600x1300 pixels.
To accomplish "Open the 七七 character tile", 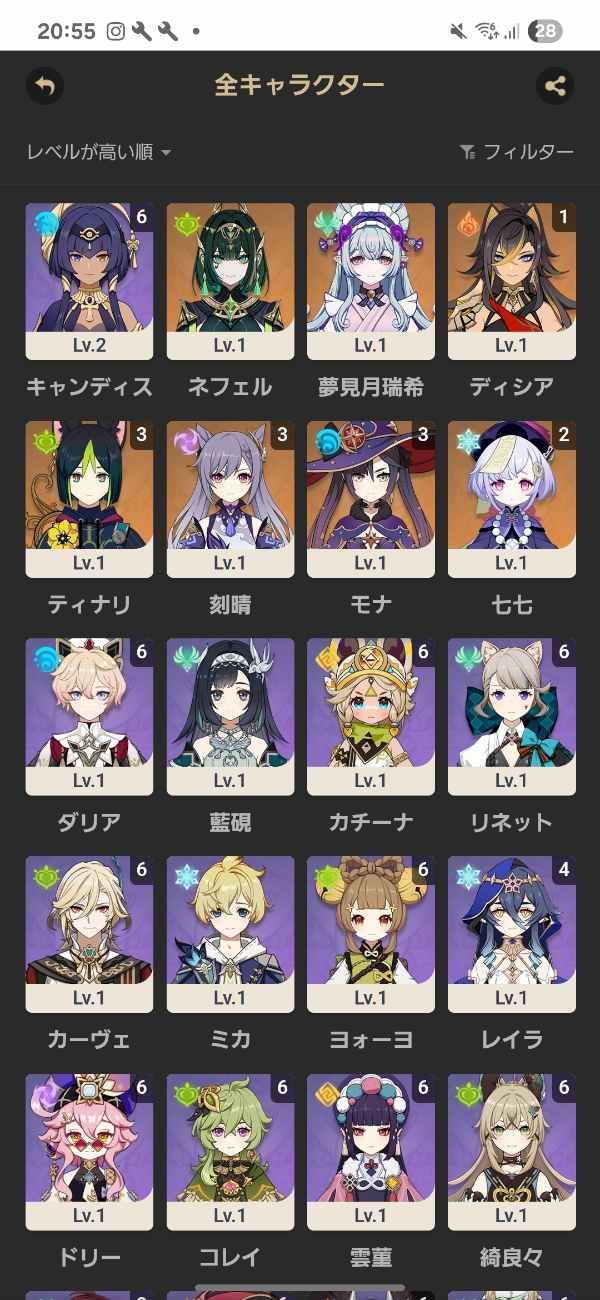I will pyautogui.click(x=512, y=499).
